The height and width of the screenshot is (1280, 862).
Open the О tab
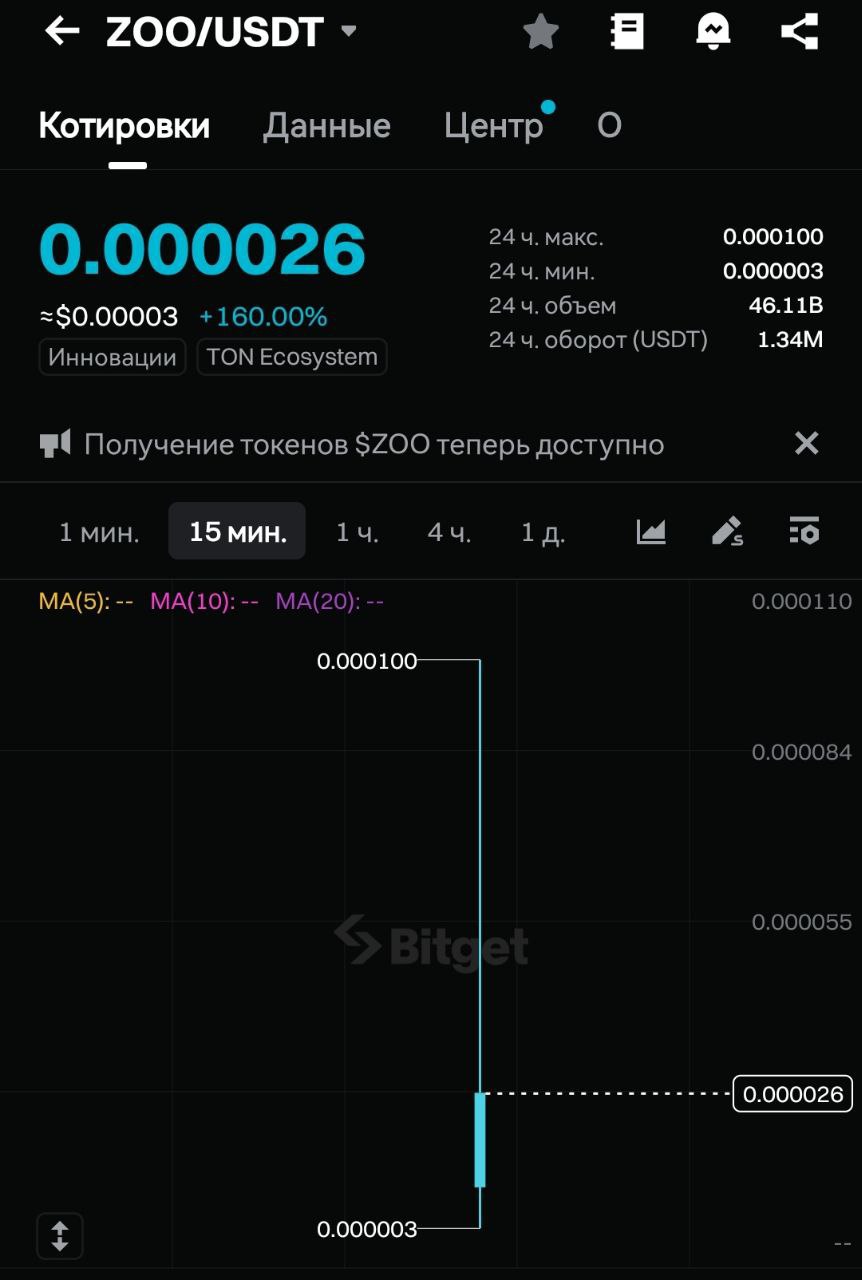click(x=609, y=126)
